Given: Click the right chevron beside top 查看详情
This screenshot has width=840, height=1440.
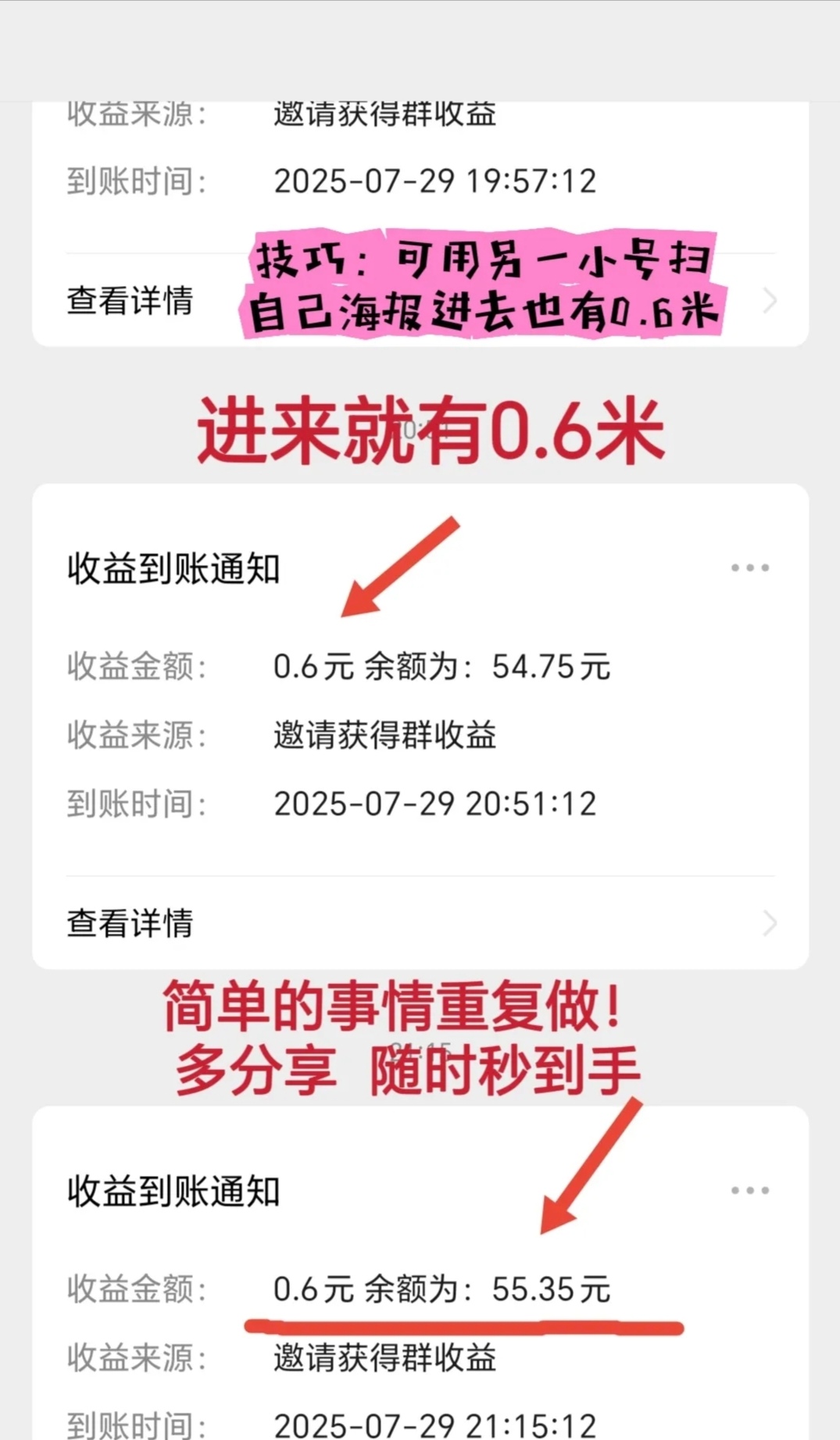Looking at the screenshot, I should pyautogui.click(x=768, y=301).
